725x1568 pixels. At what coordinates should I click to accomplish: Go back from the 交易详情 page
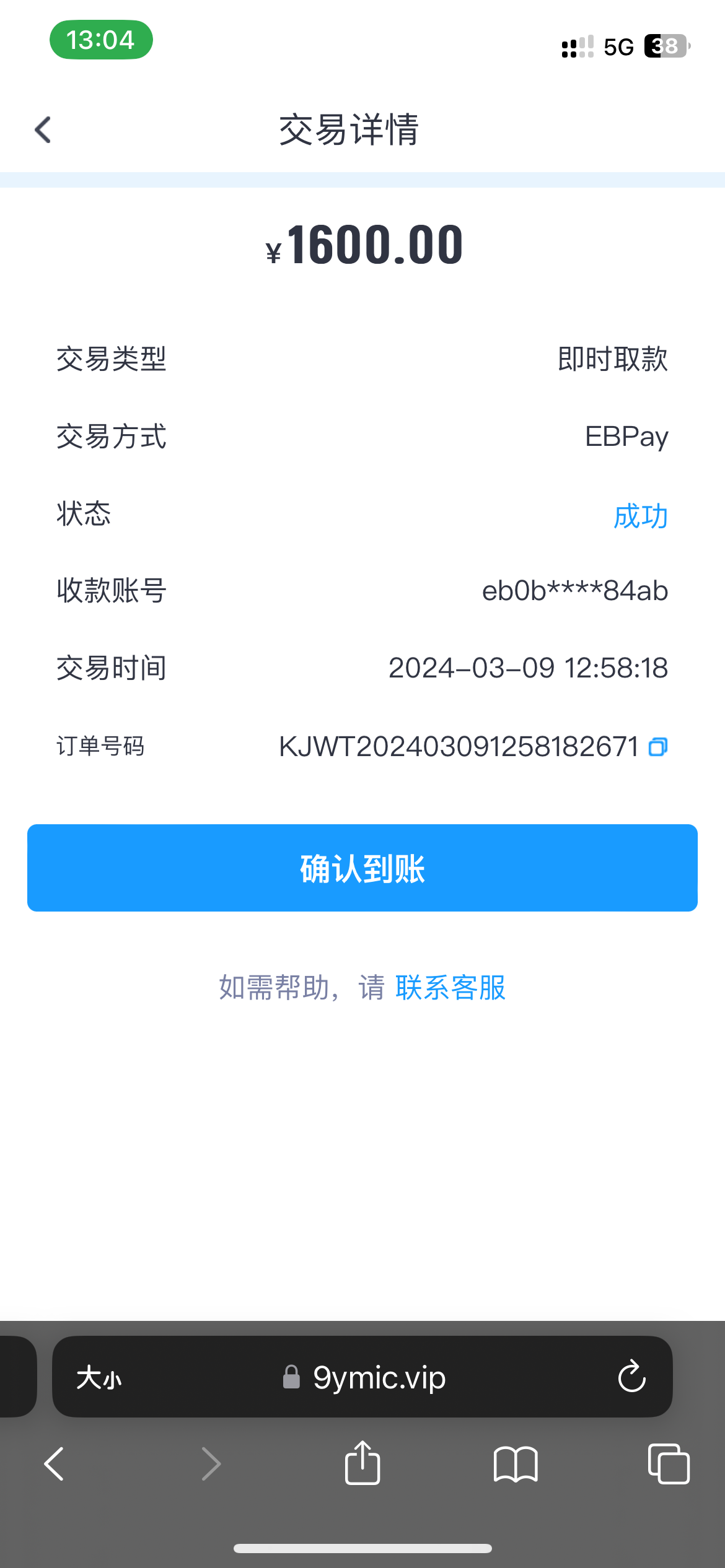coord(43,130)
